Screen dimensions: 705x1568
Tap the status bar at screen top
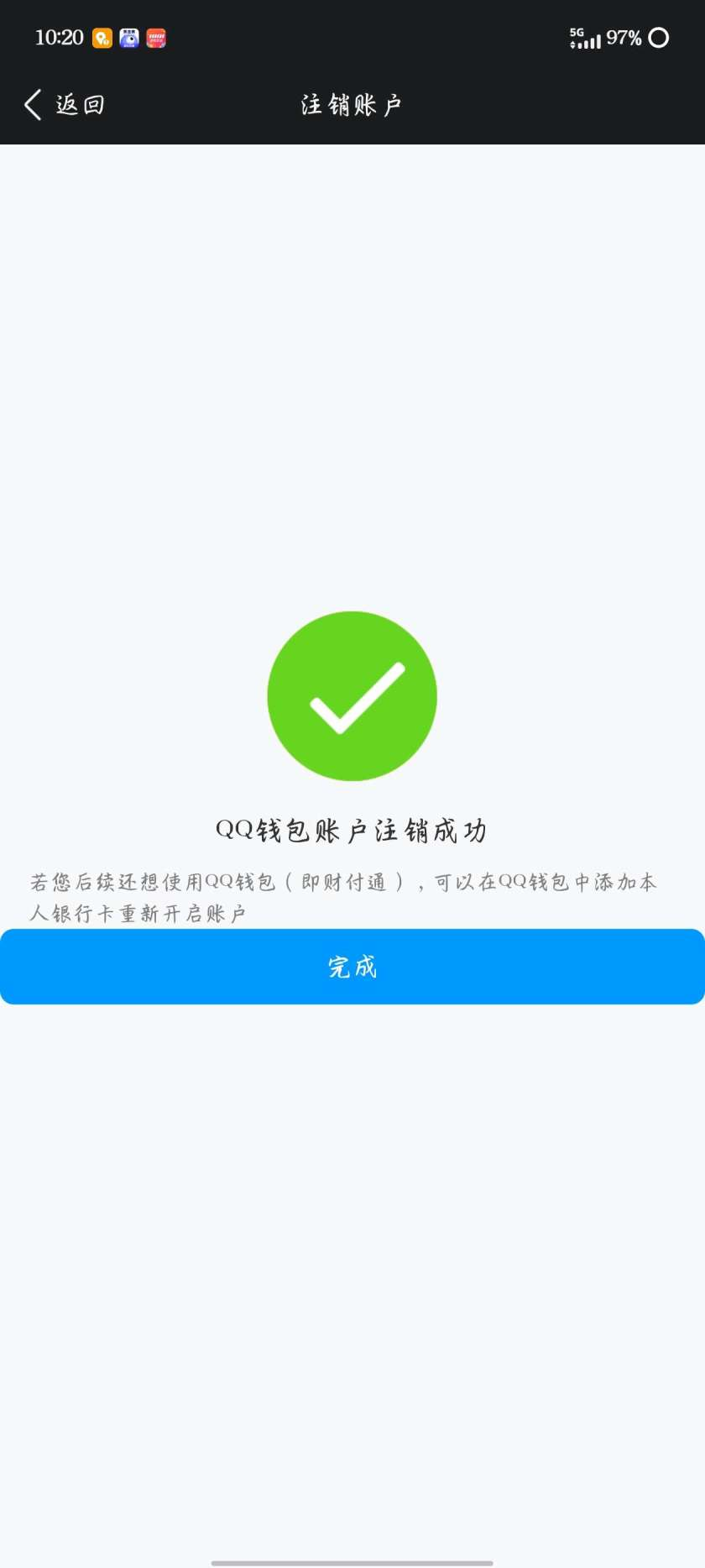(352, 37)
